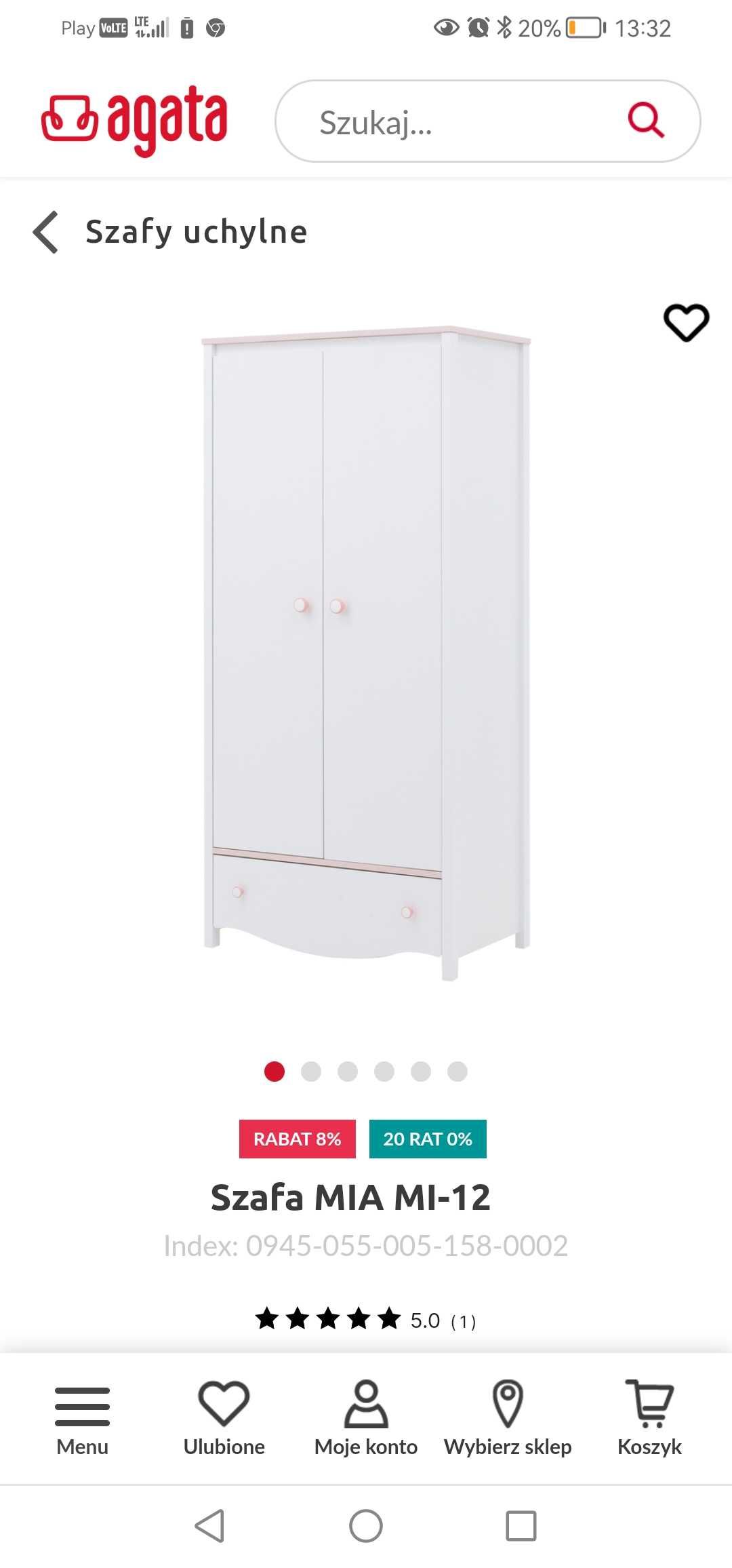Add Szafa MIA to favorites with heart
This screenshot has height=1568, width=732.
click(686, 322)
